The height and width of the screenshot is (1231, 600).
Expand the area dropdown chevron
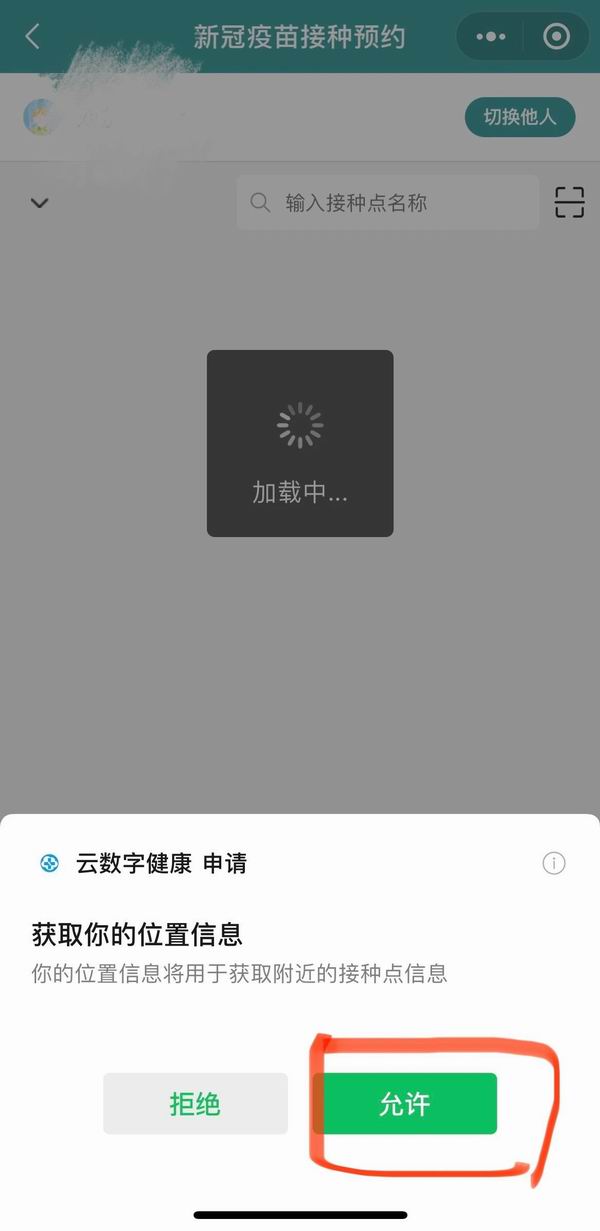[39, 203]
